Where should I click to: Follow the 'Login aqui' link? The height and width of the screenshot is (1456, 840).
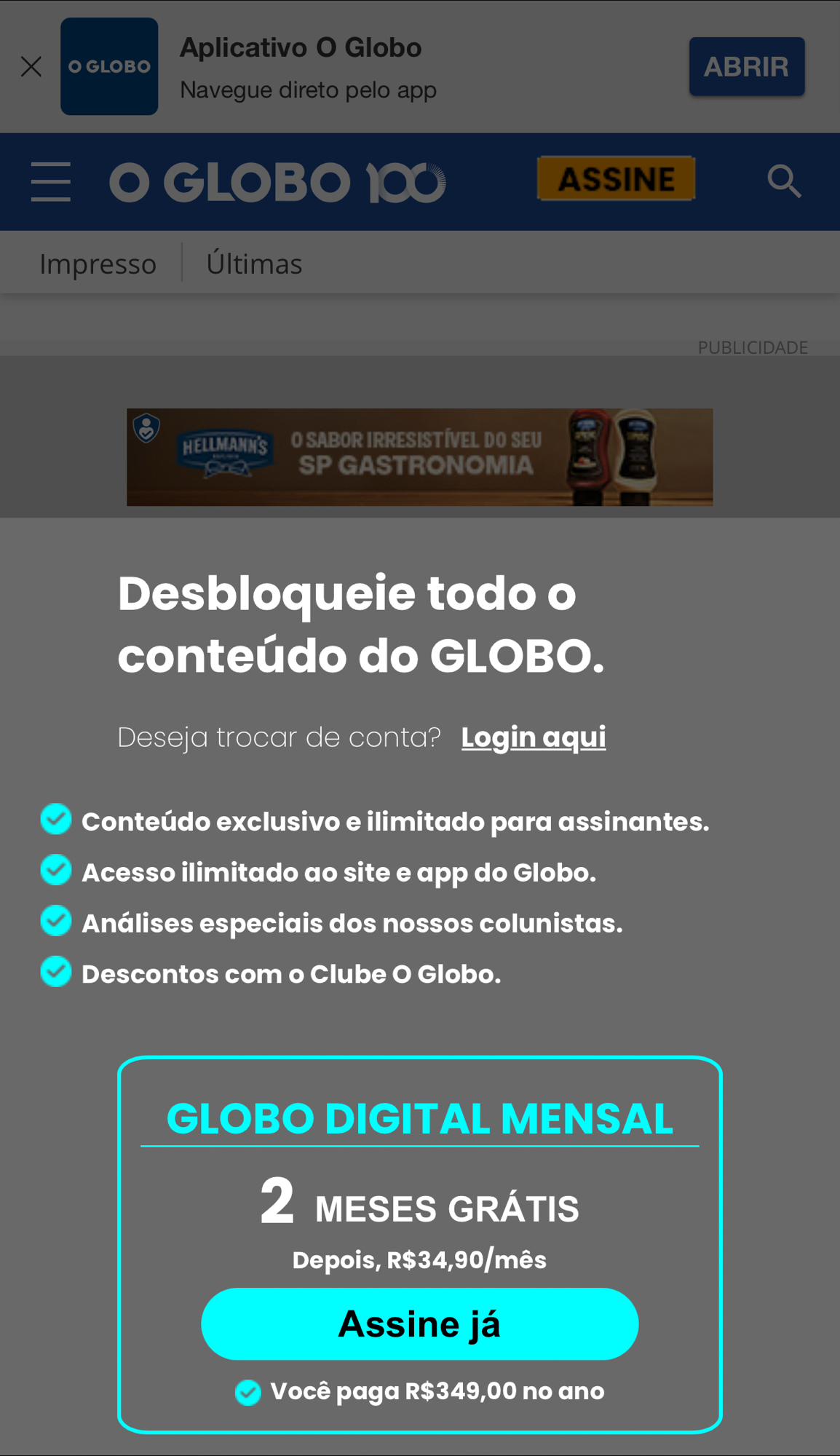(x=533, y=737)
